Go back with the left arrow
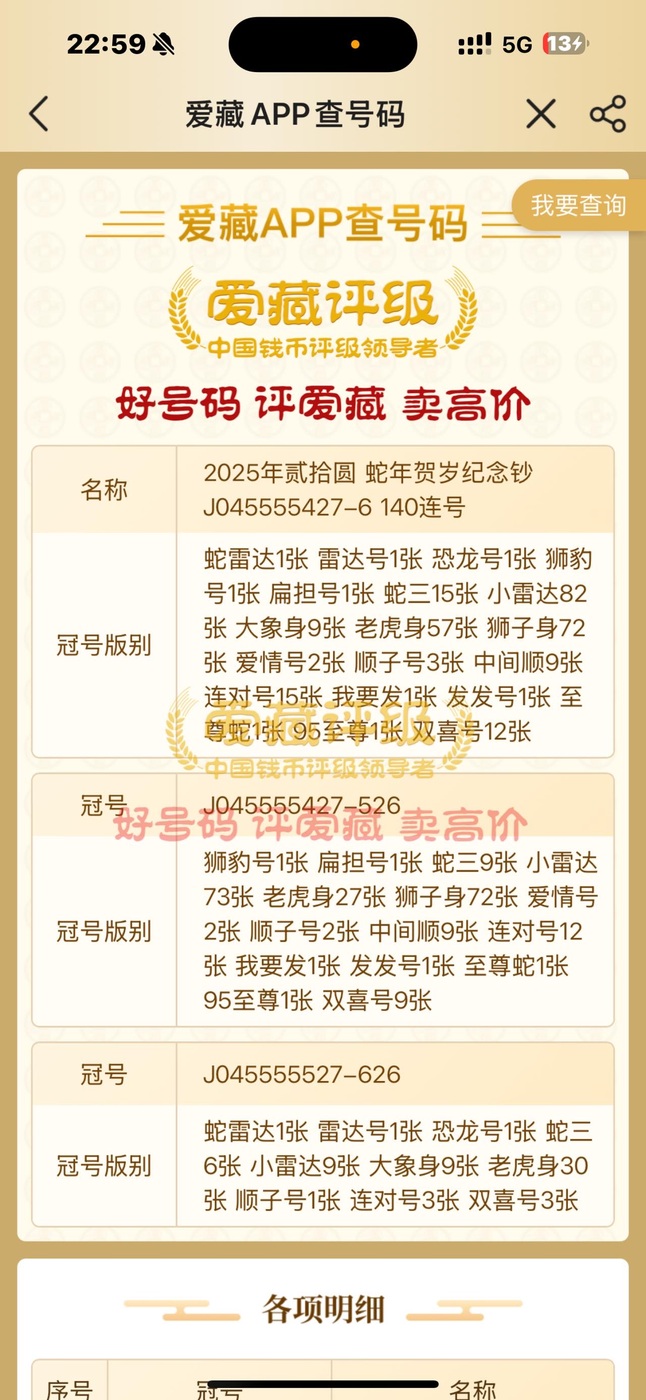 point(38,114)
